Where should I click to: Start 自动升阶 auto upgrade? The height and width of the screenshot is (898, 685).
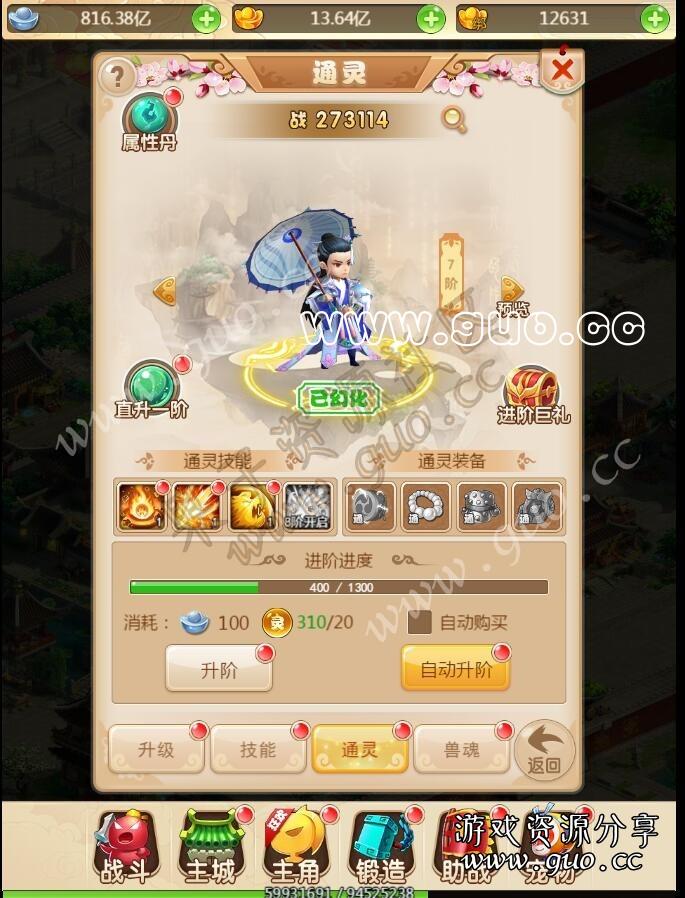[455, 670]
